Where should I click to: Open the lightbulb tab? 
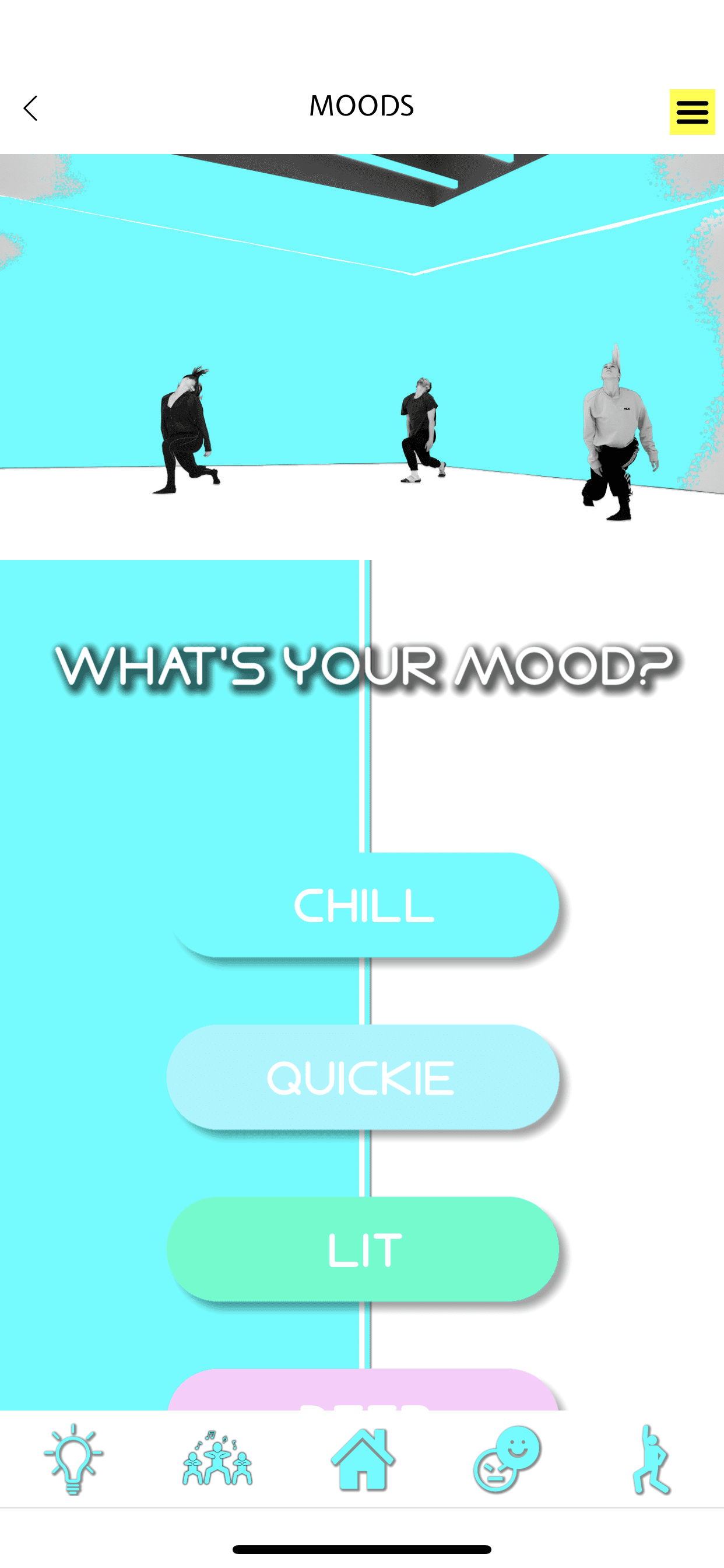click(73, 1458)
